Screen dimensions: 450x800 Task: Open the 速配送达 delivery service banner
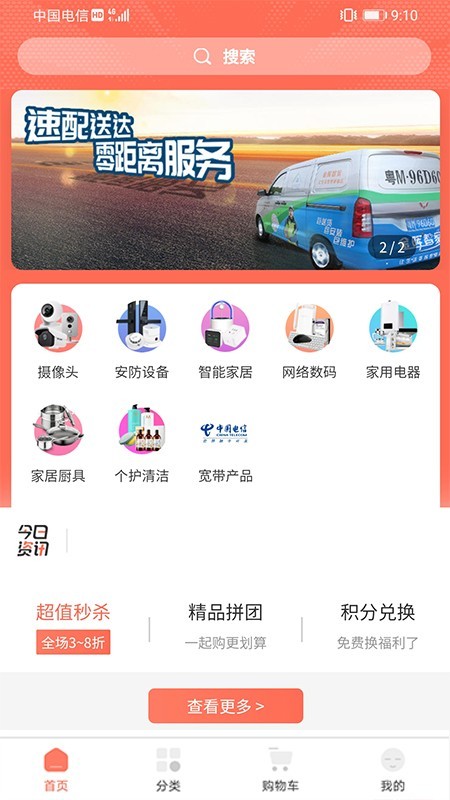pyautogui.click(x=225, y=180)
